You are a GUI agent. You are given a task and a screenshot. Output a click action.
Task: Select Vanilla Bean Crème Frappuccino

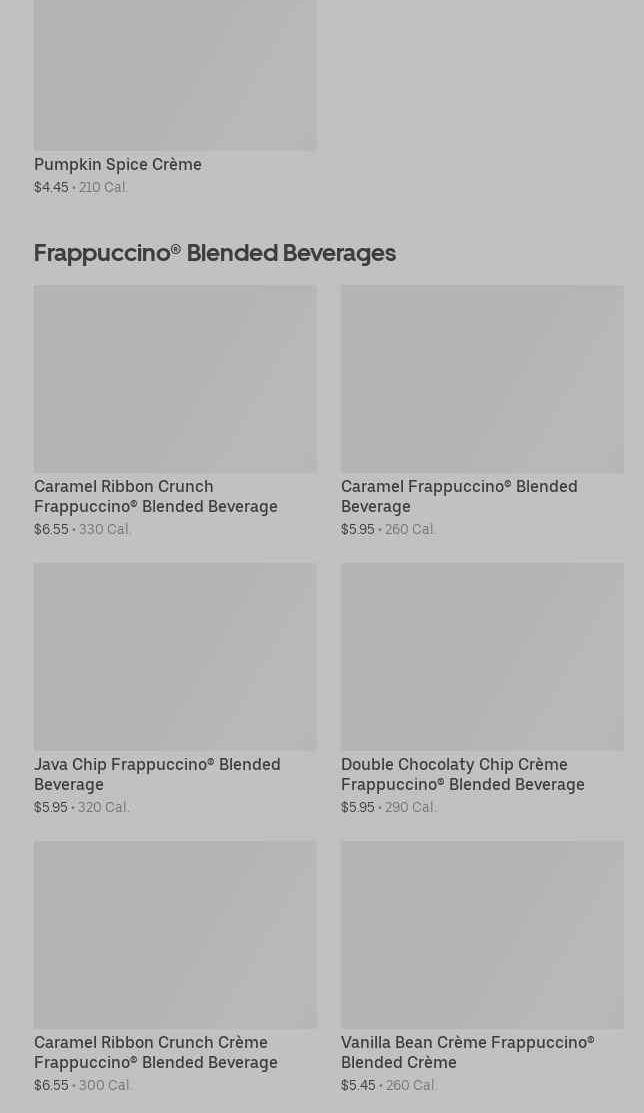pos(482,967)
